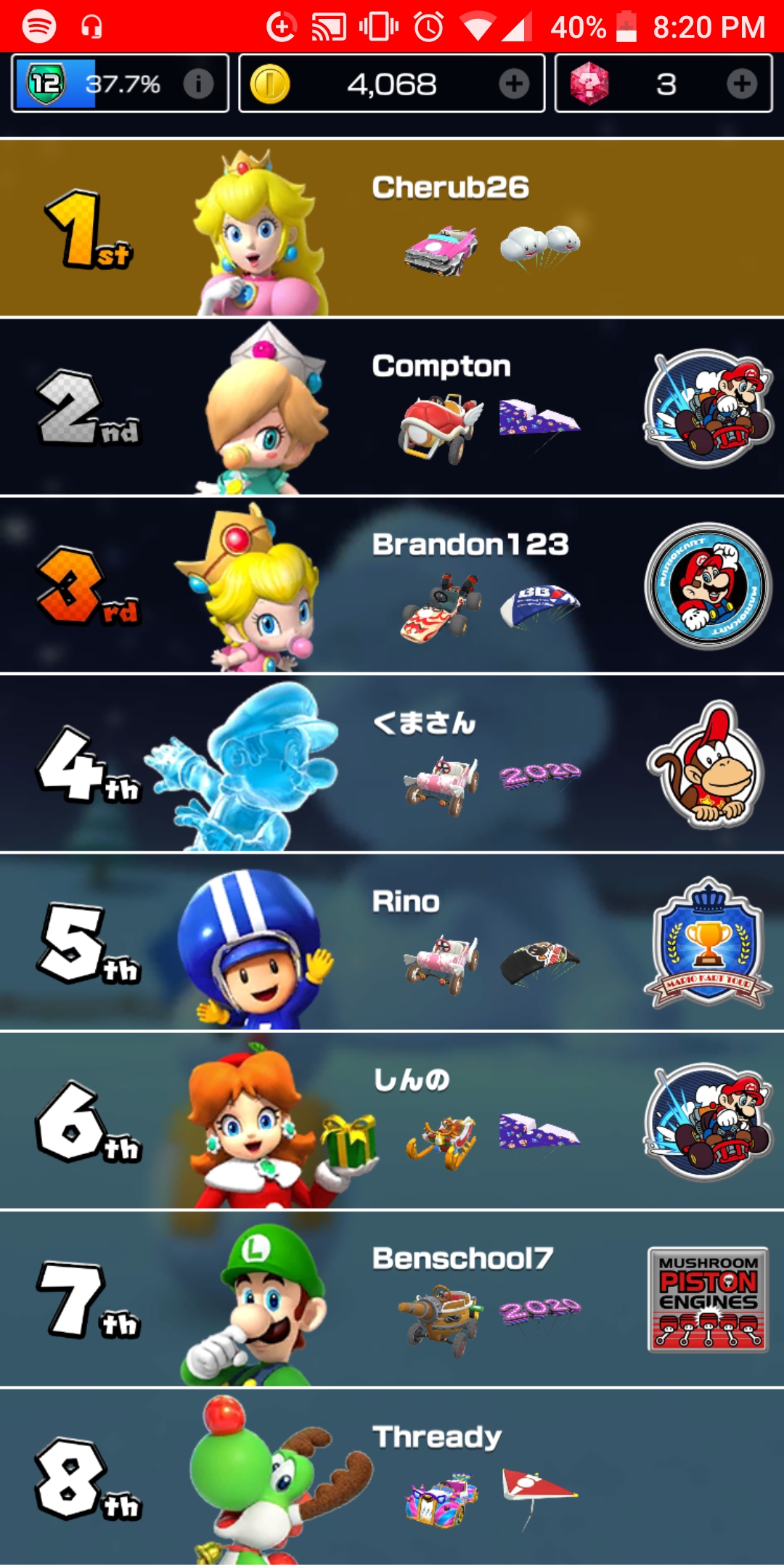Select Brandon123's third place row

pos(392,586)
